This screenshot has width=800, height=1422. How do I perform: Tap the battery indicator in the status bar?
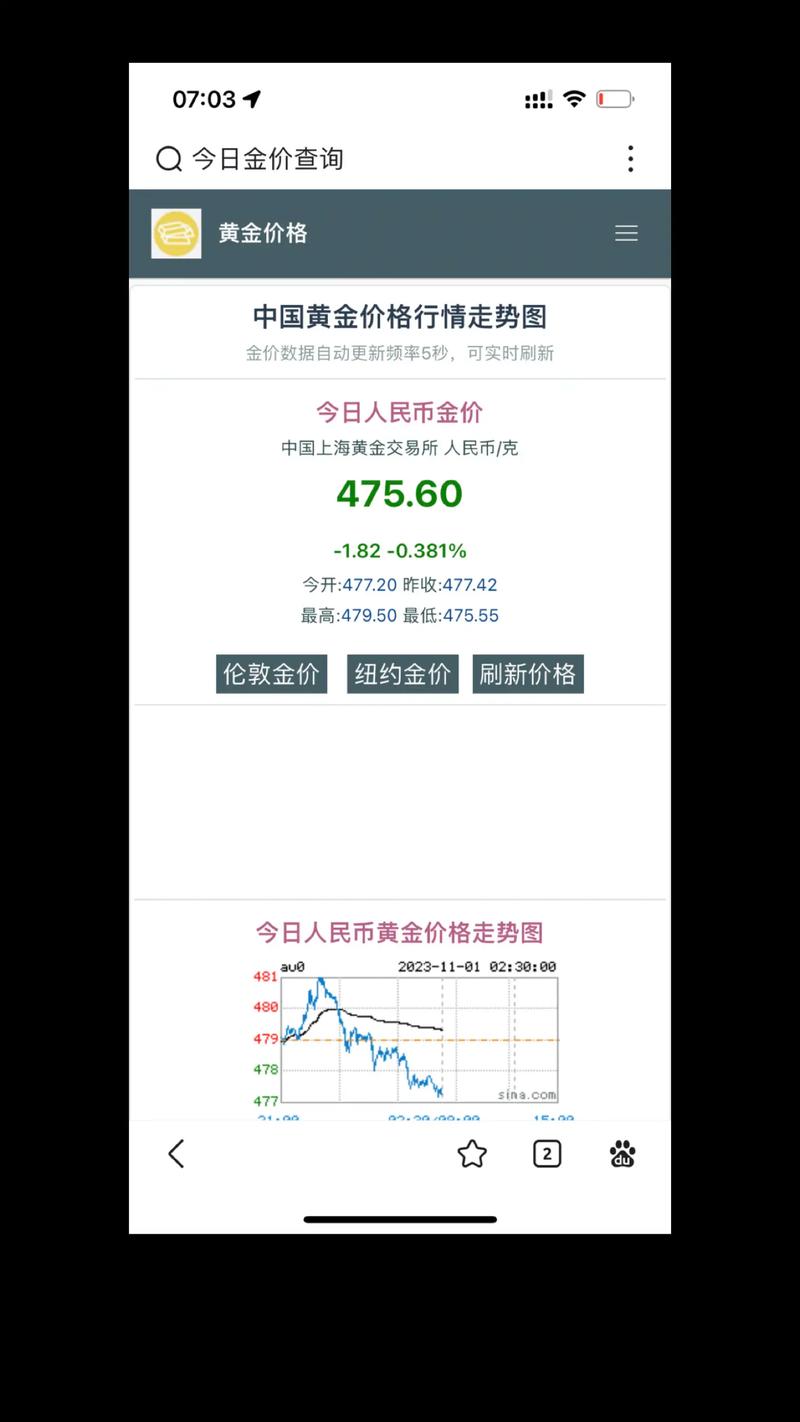(614, 98)
